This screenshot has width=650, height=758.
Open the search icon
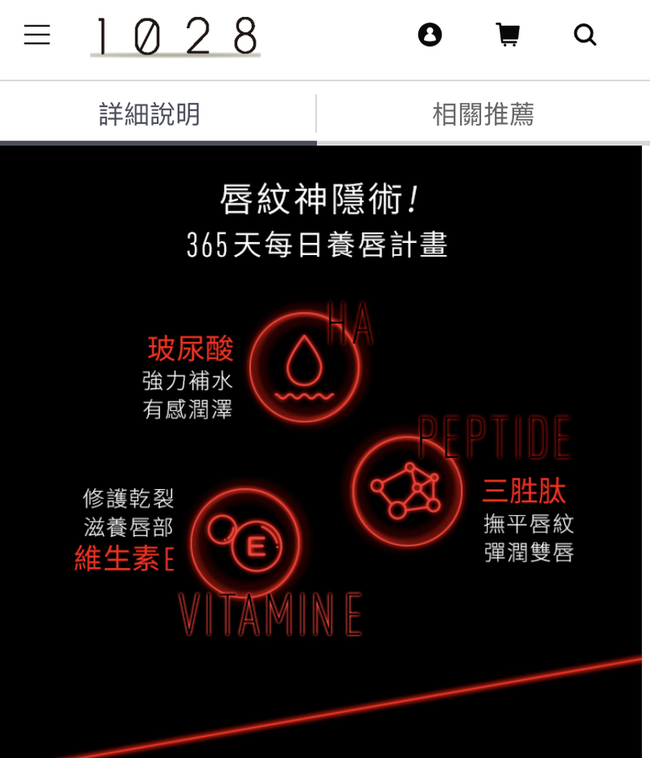585,35
